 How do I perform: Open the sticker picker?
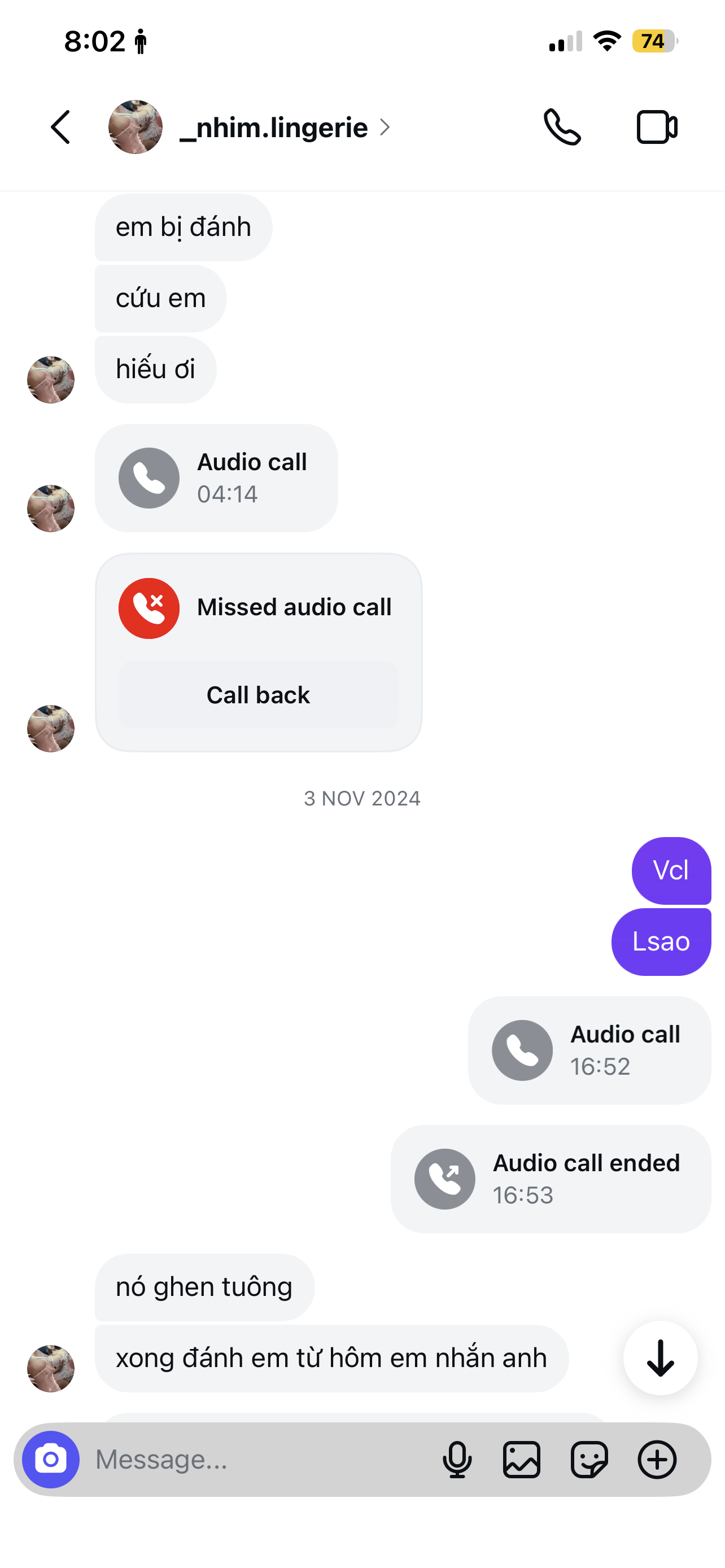[x=589, y=1460]
